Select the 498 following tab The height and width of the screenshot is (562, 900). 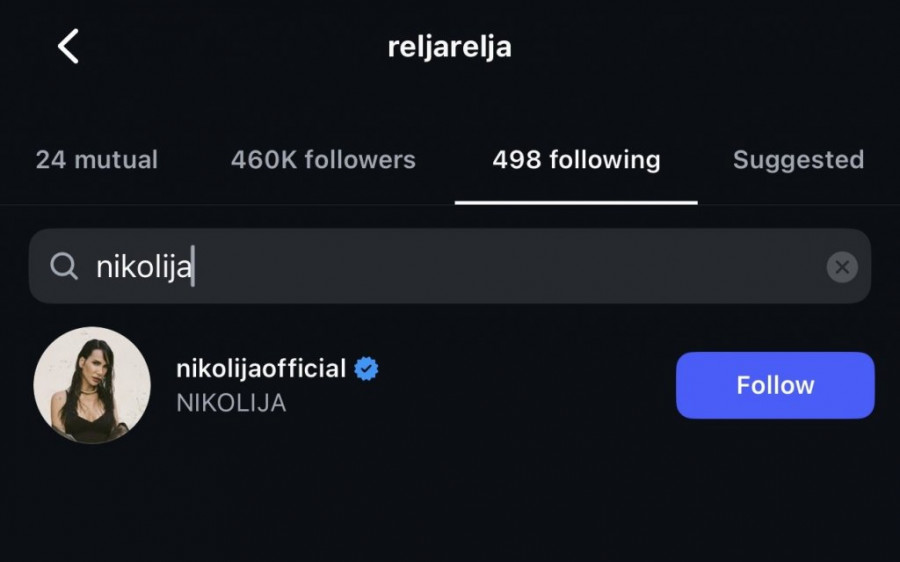[x=576, y=160]
